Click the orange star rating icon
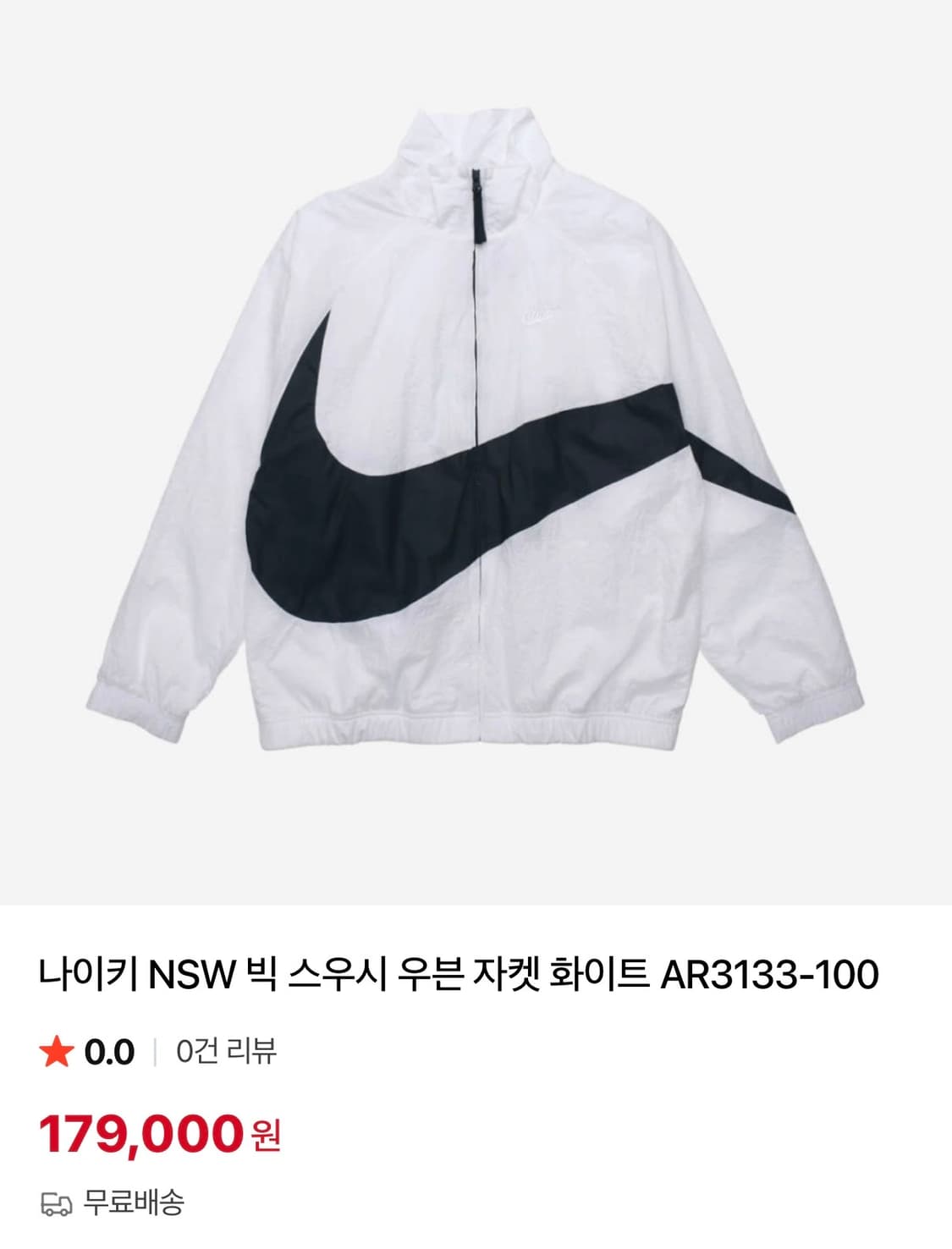Image resolution: width=952 pixels, height=1249 pixels. pyautogui.click(x=58, y=1053)
